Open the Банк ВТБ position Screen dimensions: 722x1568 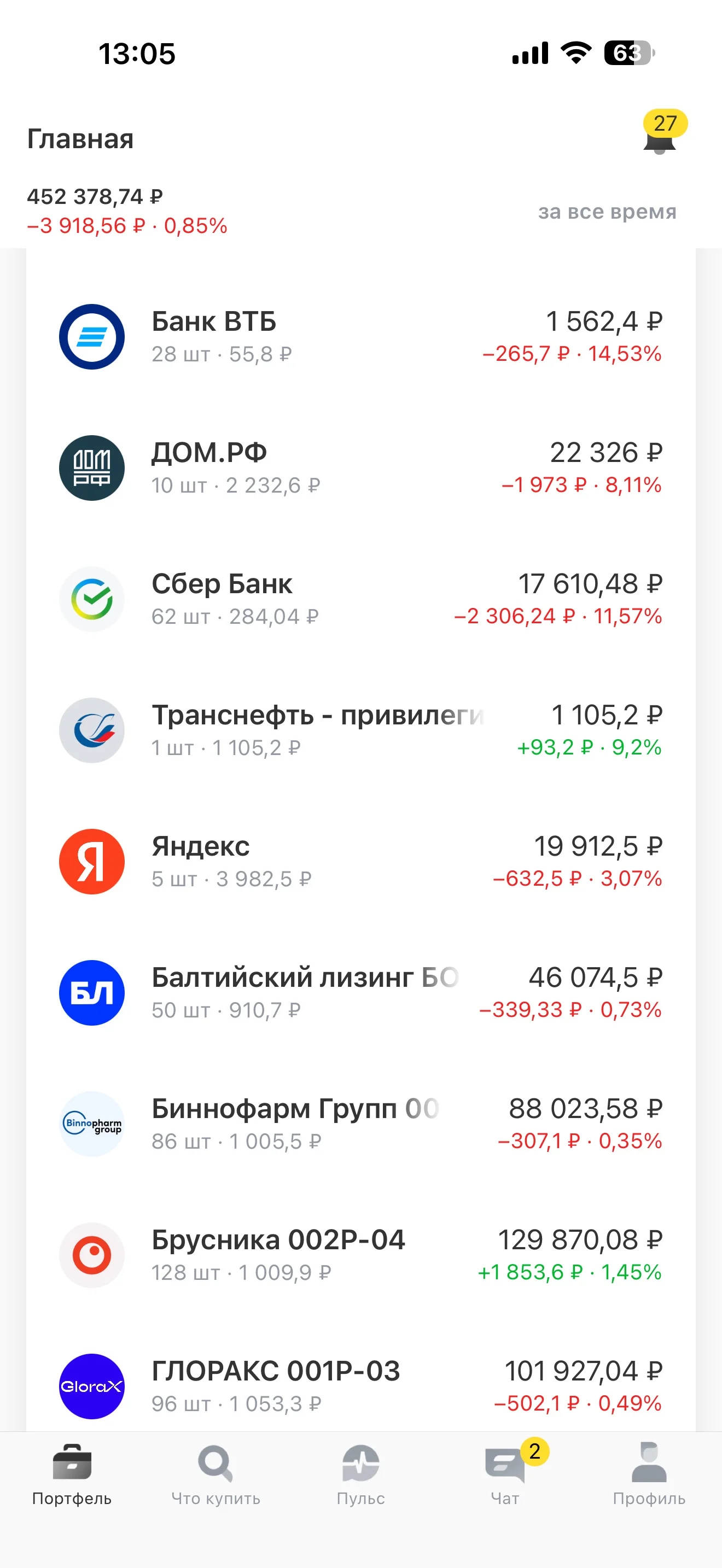pos(361,337)
